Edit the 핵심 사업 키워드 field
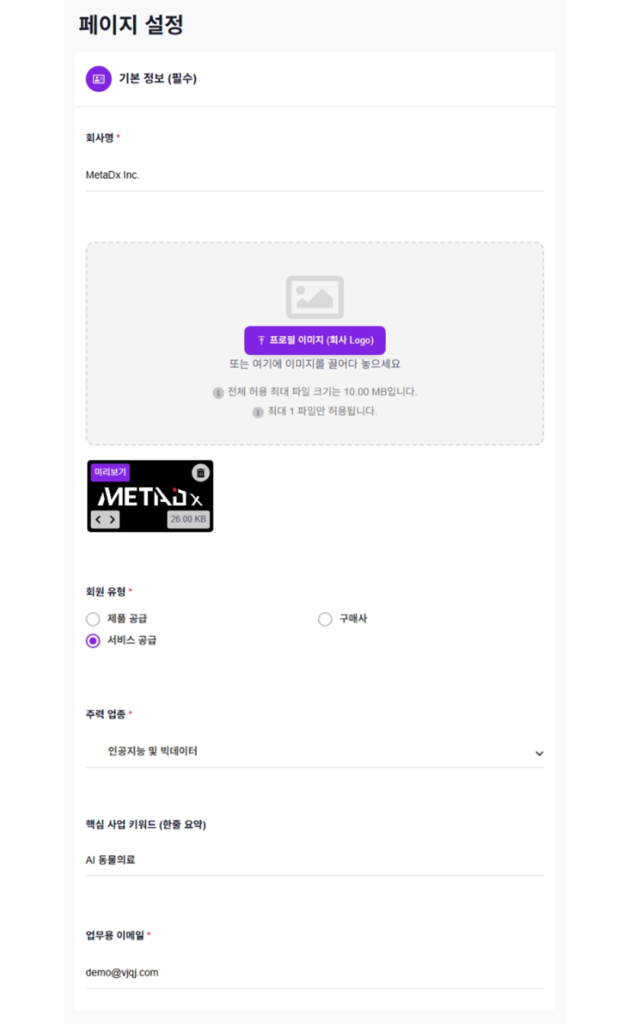The image size is (630, 1024). click(314, 859)
